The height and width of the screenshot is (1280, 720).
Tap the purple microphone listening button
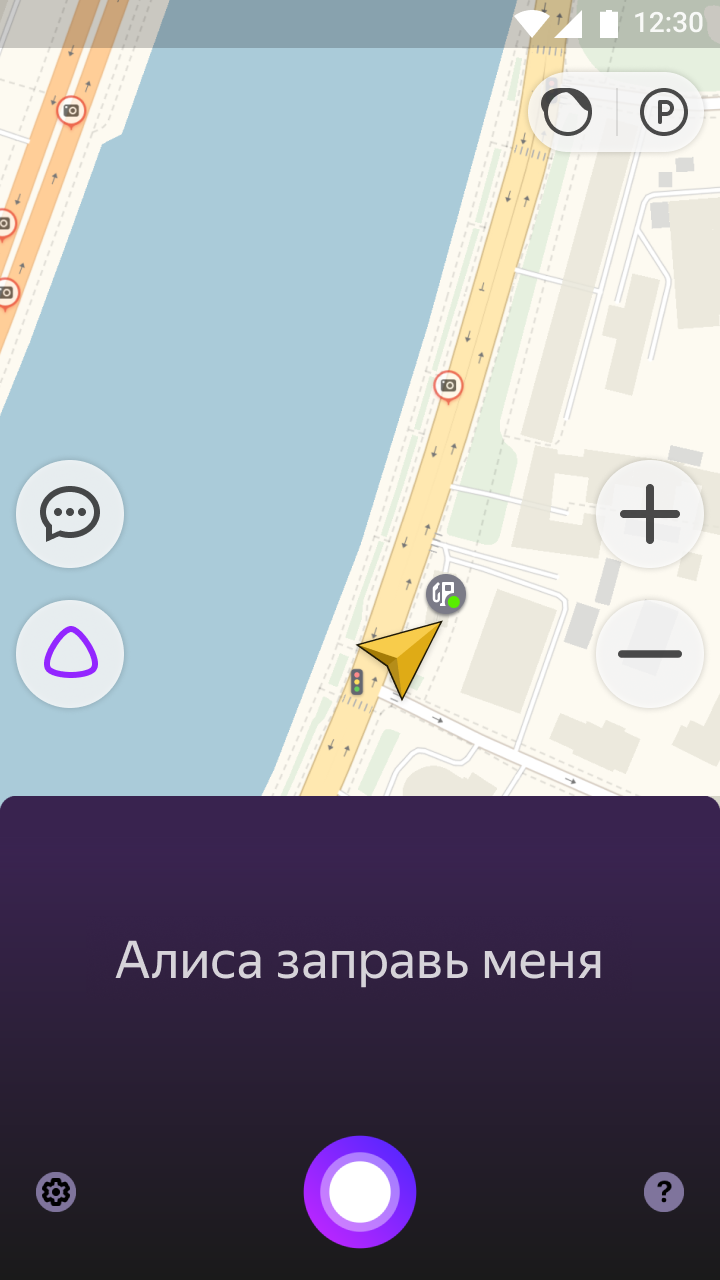360,1192
